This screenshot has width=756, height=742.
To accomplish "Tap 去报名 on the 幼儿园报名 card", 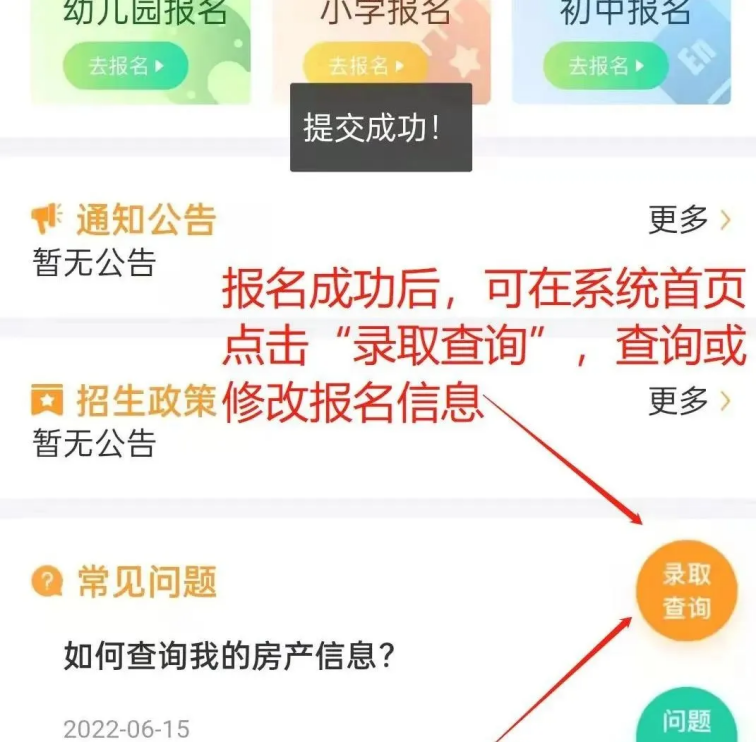I will click(x=125, y=66).
